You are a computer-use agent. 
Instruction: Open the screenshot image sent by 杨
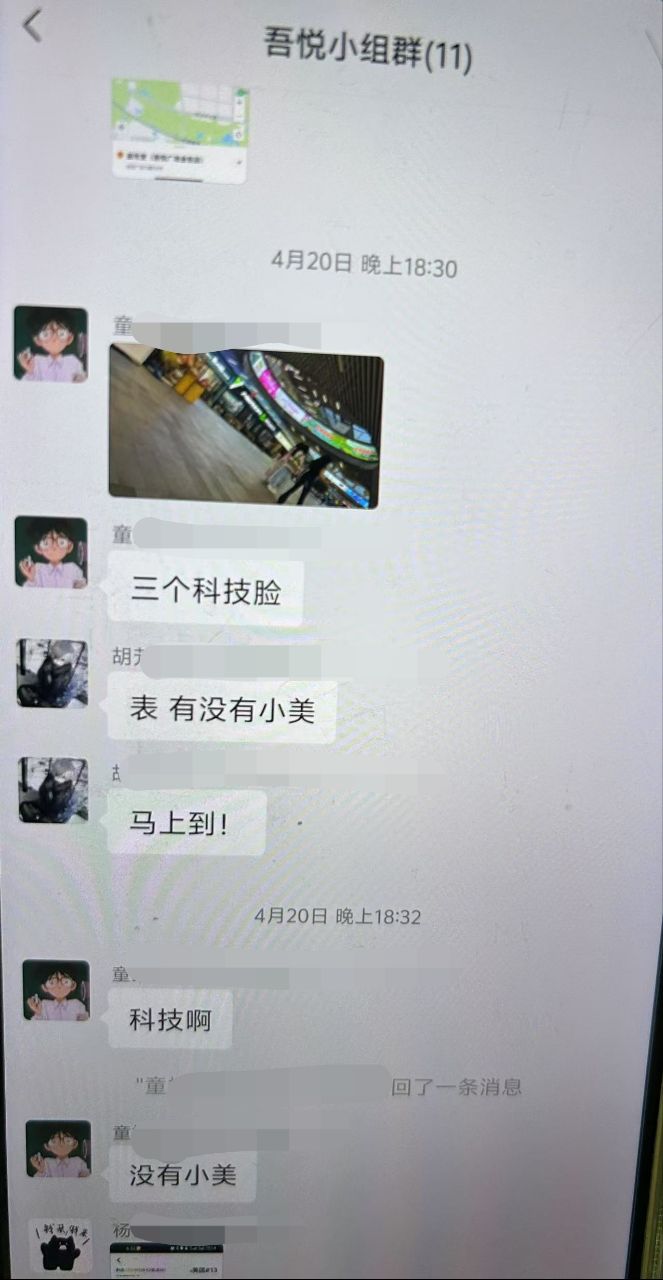pyautogui.click(x=166, y=1260)
